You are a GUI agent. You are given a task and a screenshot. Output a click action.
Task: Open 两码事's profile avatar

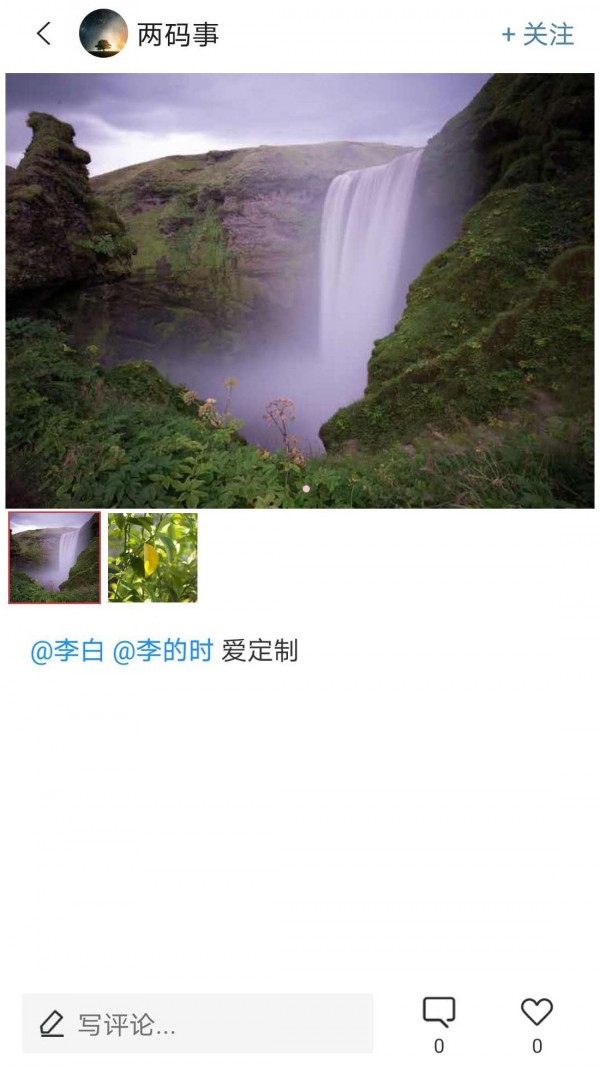(x=103, y=34)
